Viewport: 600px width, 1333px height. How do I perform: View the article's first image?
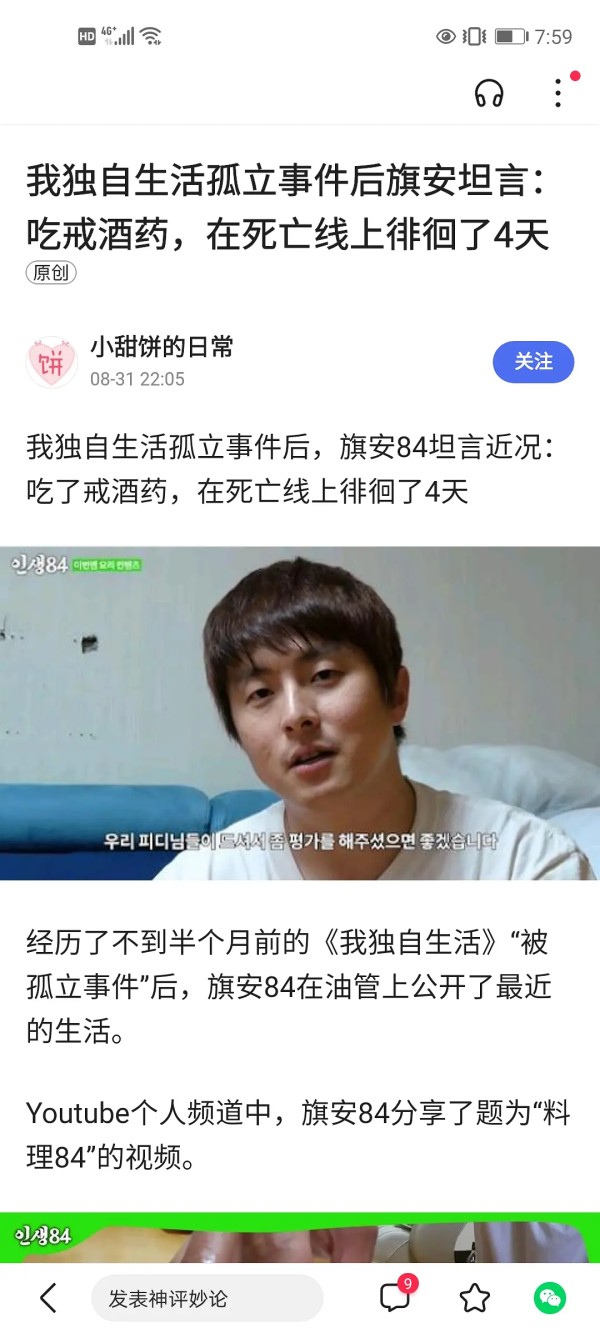pos(300,713)
